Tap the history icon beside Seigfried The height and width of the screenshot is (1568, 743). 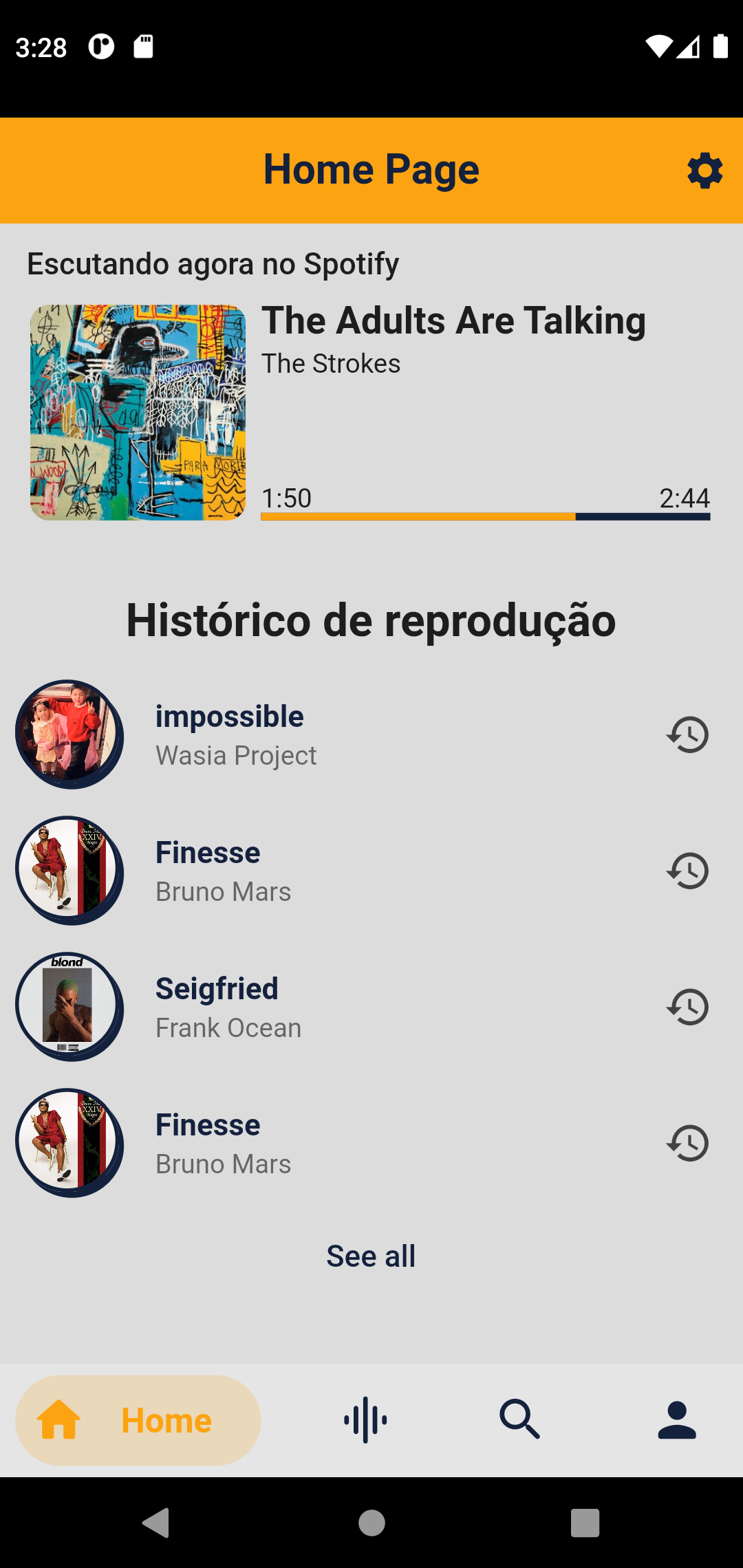tap(687, 1007)
